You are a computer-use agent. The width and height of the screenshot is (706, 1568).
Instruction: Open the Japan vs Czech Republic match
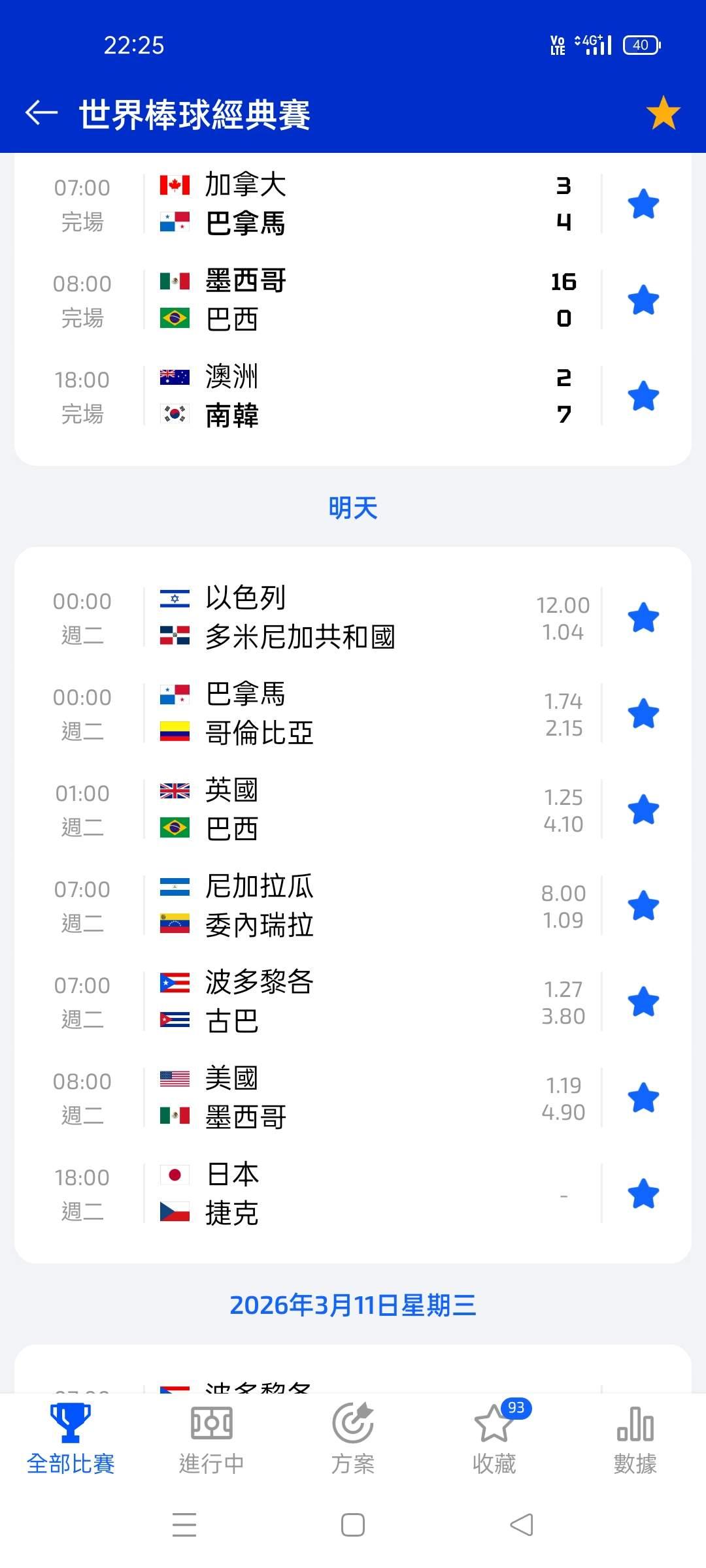353,1194
